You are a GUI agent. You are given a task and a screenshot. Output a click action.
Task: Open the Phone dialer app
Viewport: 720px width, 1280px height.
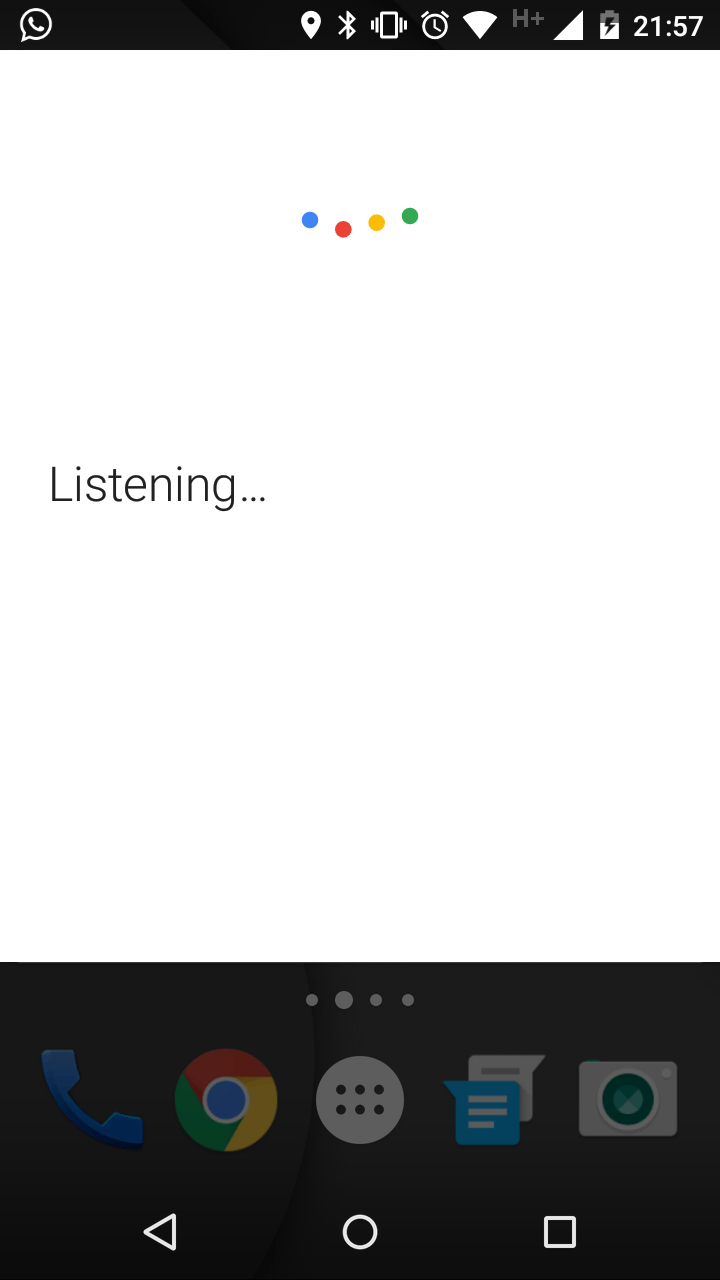[92, 1099]
